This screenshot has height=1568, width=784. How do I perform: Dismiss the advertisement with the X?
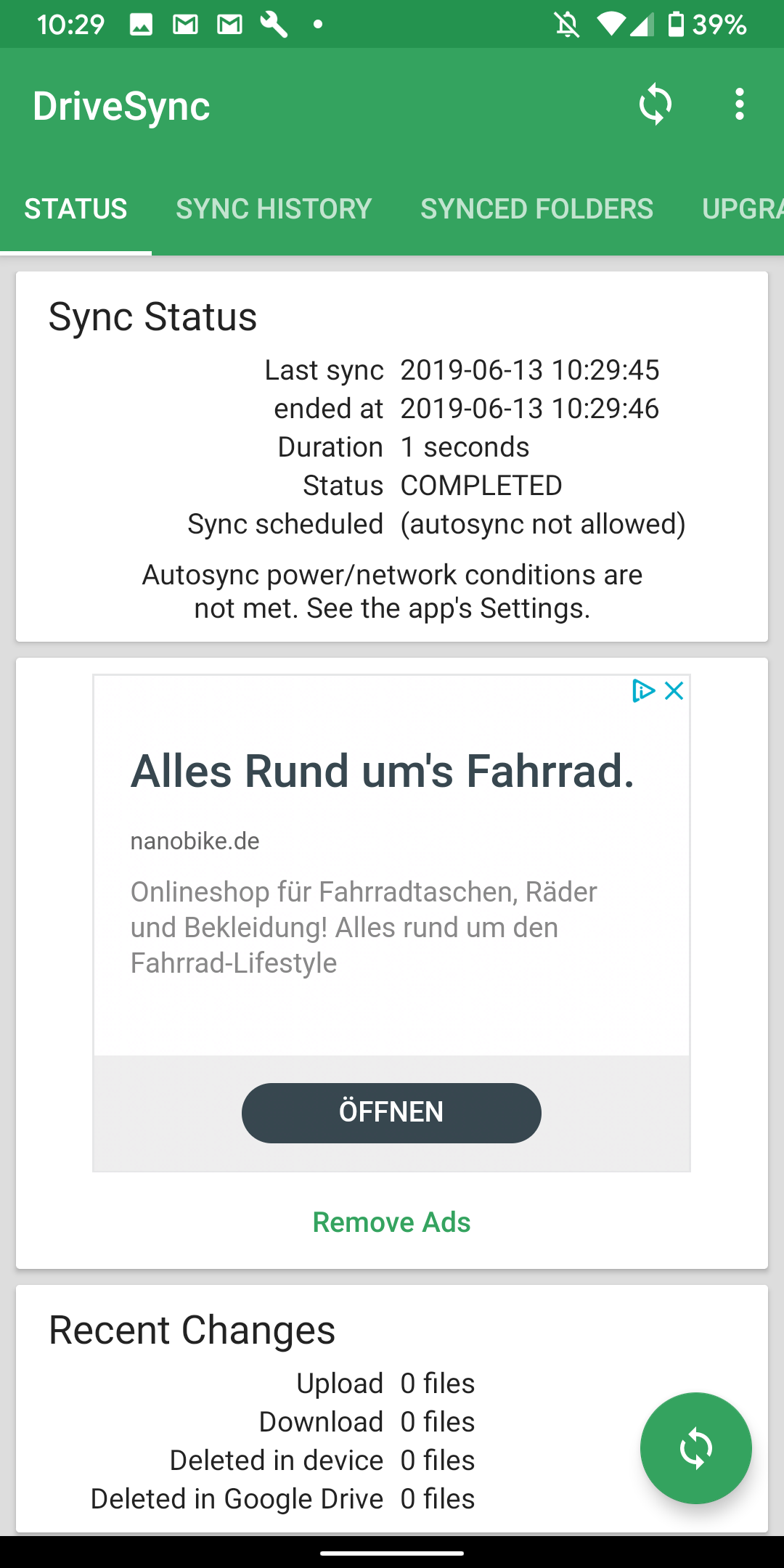pos(674,691)
